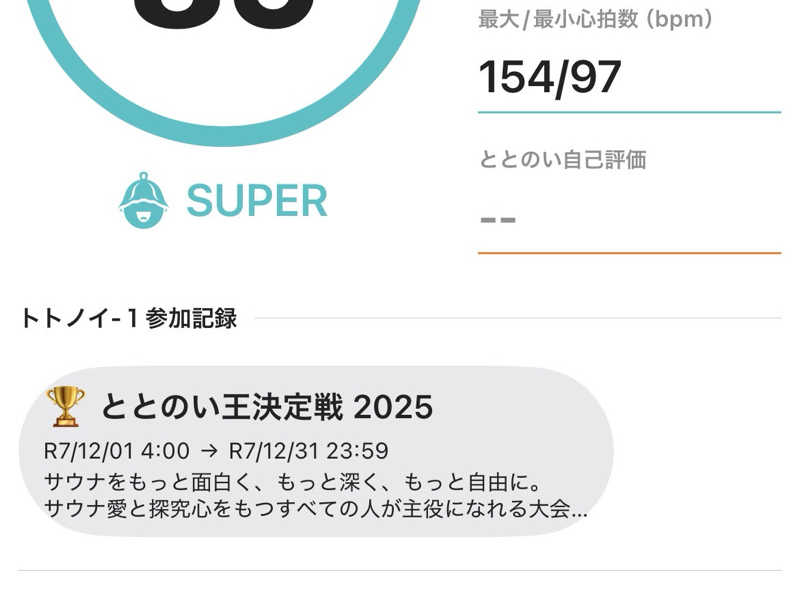Edit the ととのい自己評価 field
Image resolution: width=800 pixels, height=600 pixels.
pos(628,217)
